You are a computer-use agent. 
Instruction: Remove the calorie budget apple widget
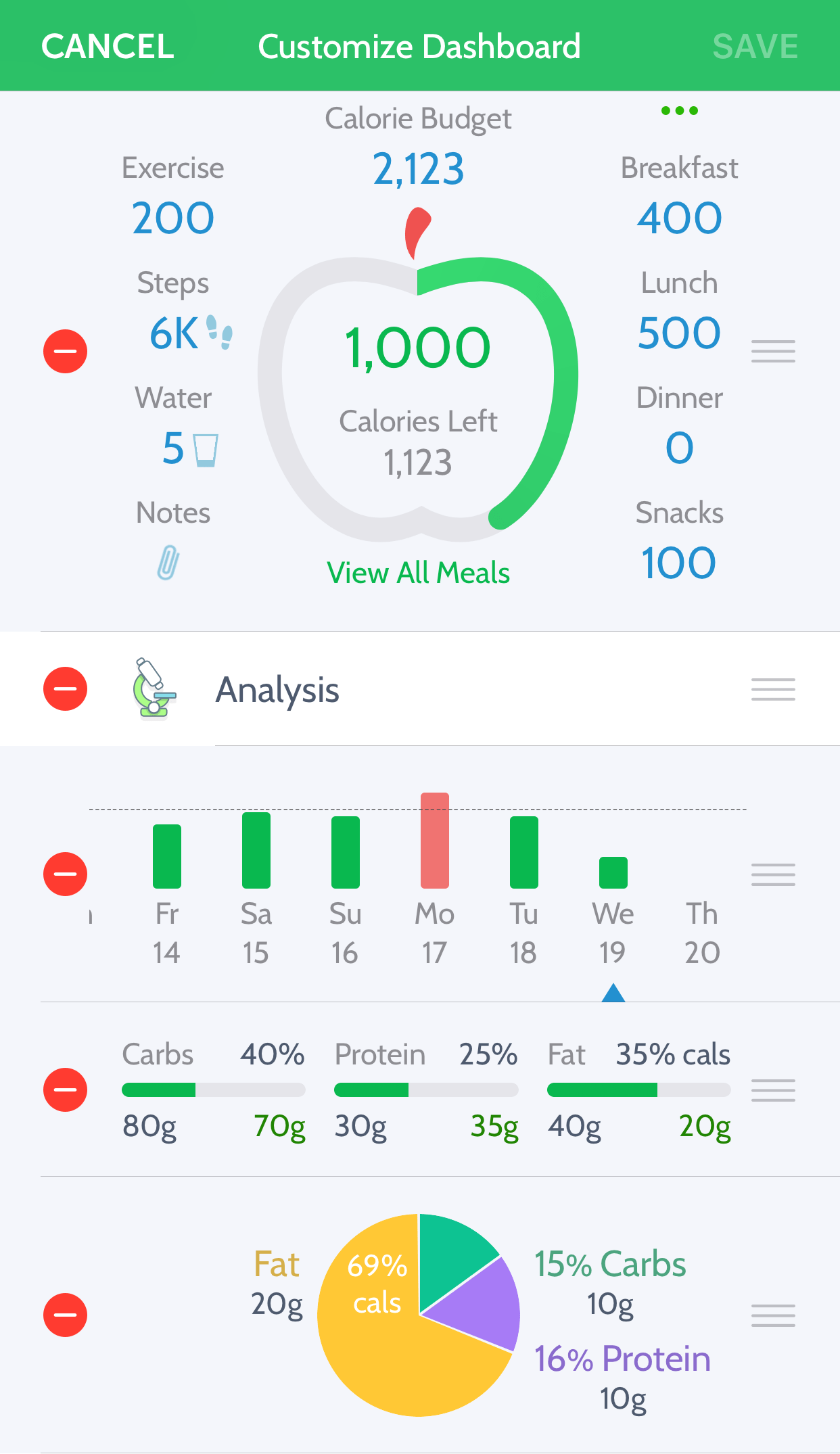(x=66, y=351)
